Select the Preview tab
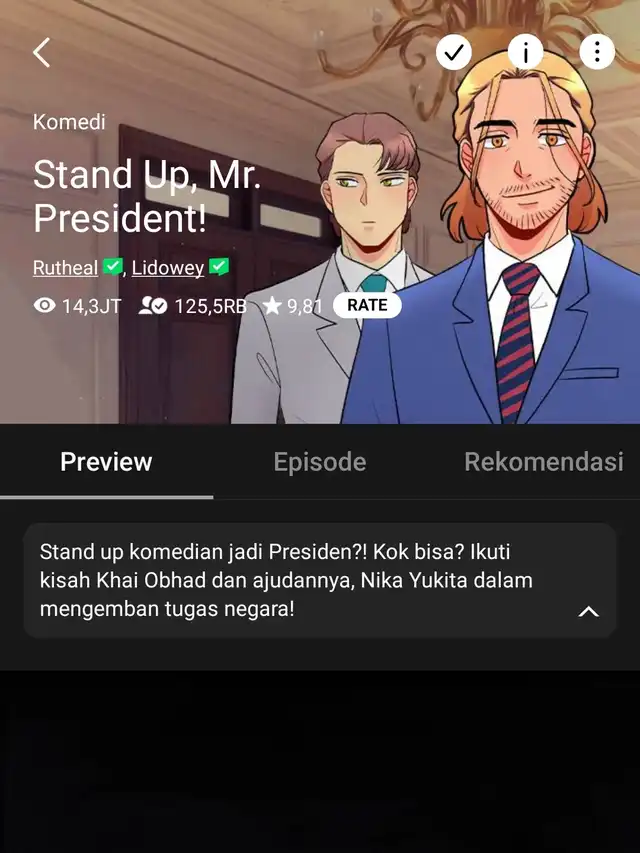Screen dimensions: 640x853 pos(106,462)
